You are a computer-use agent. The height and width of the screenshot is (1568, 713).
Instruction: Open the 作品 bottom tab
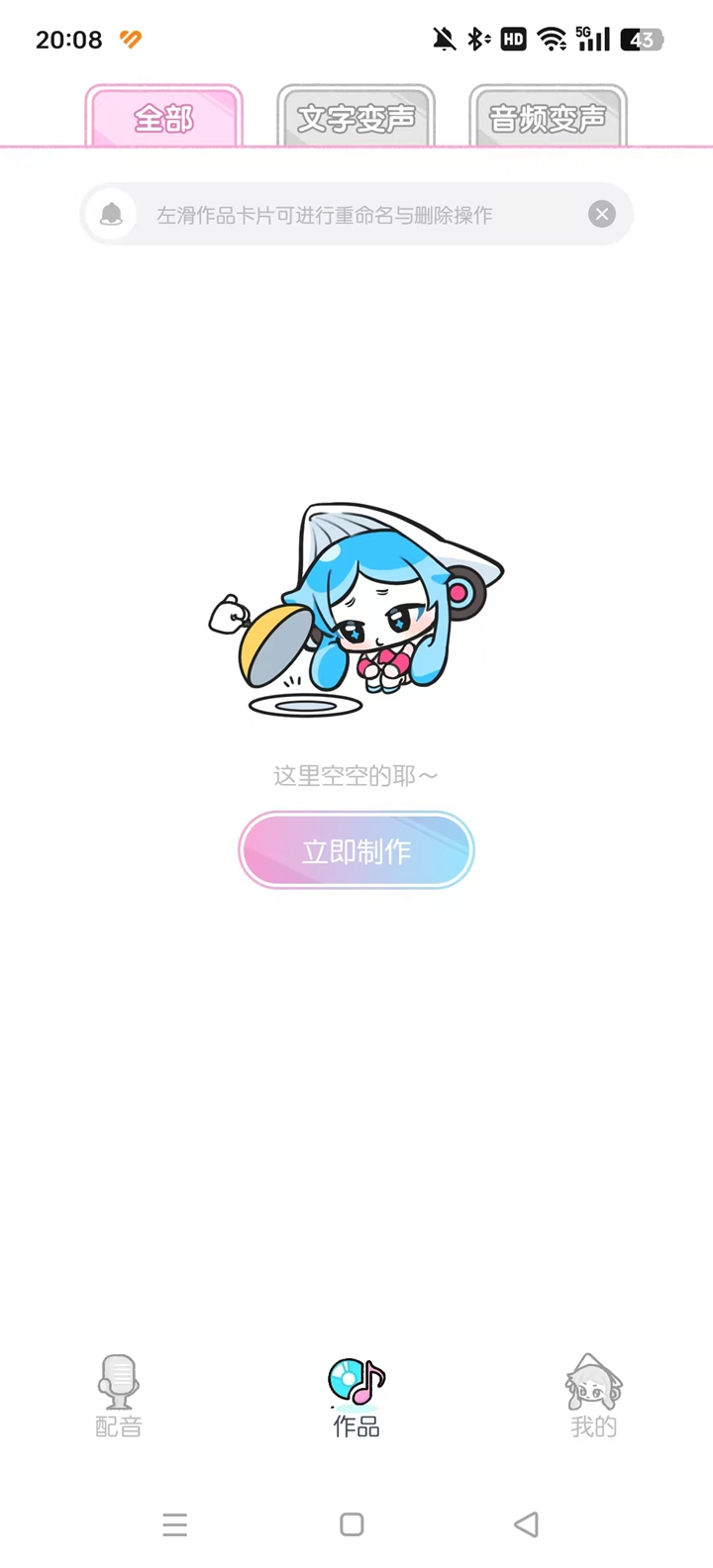pyautogui.click(x=356, y=1396)
